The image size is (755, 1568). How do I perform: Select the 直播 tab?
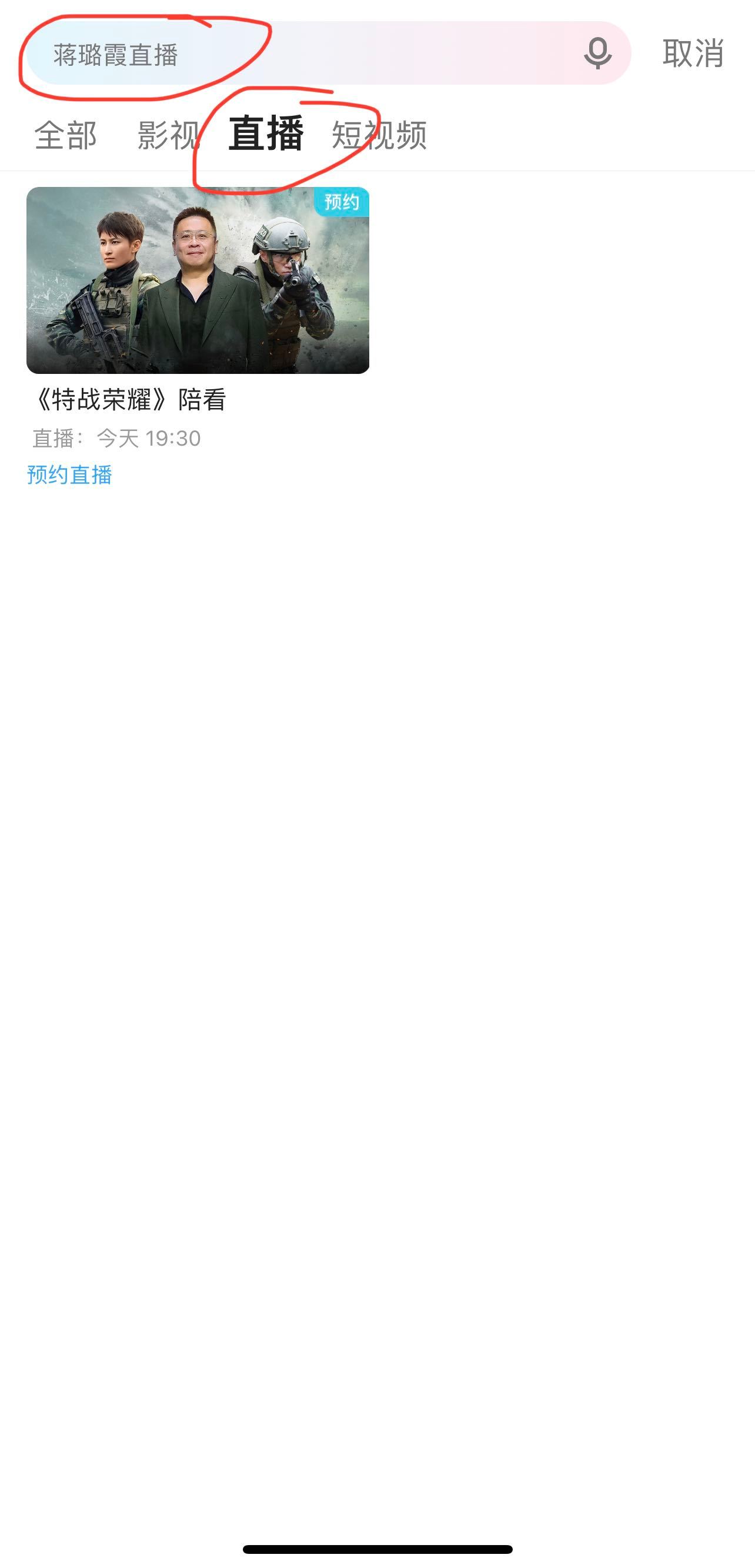click(x=266, y=134)
